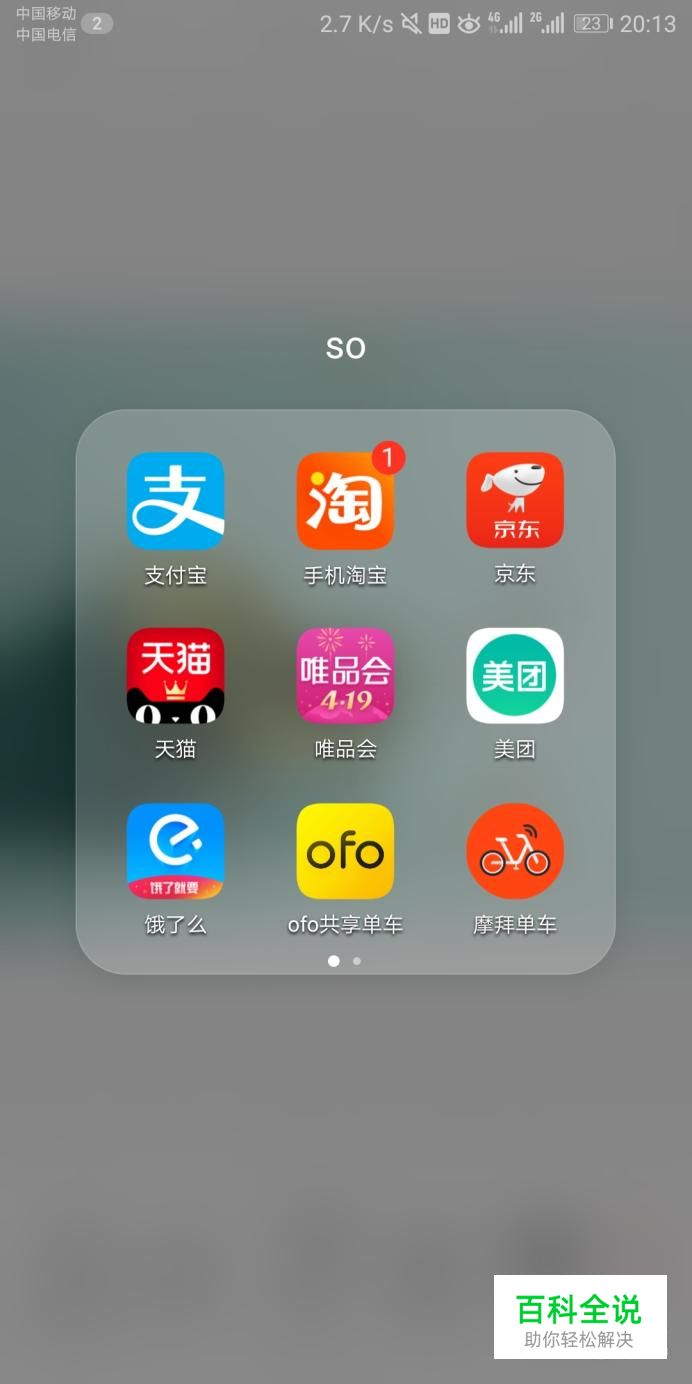The height and width of the screenshot is (1384, 692).
Task: Launch the 美团 app
Action: (515, 676)
